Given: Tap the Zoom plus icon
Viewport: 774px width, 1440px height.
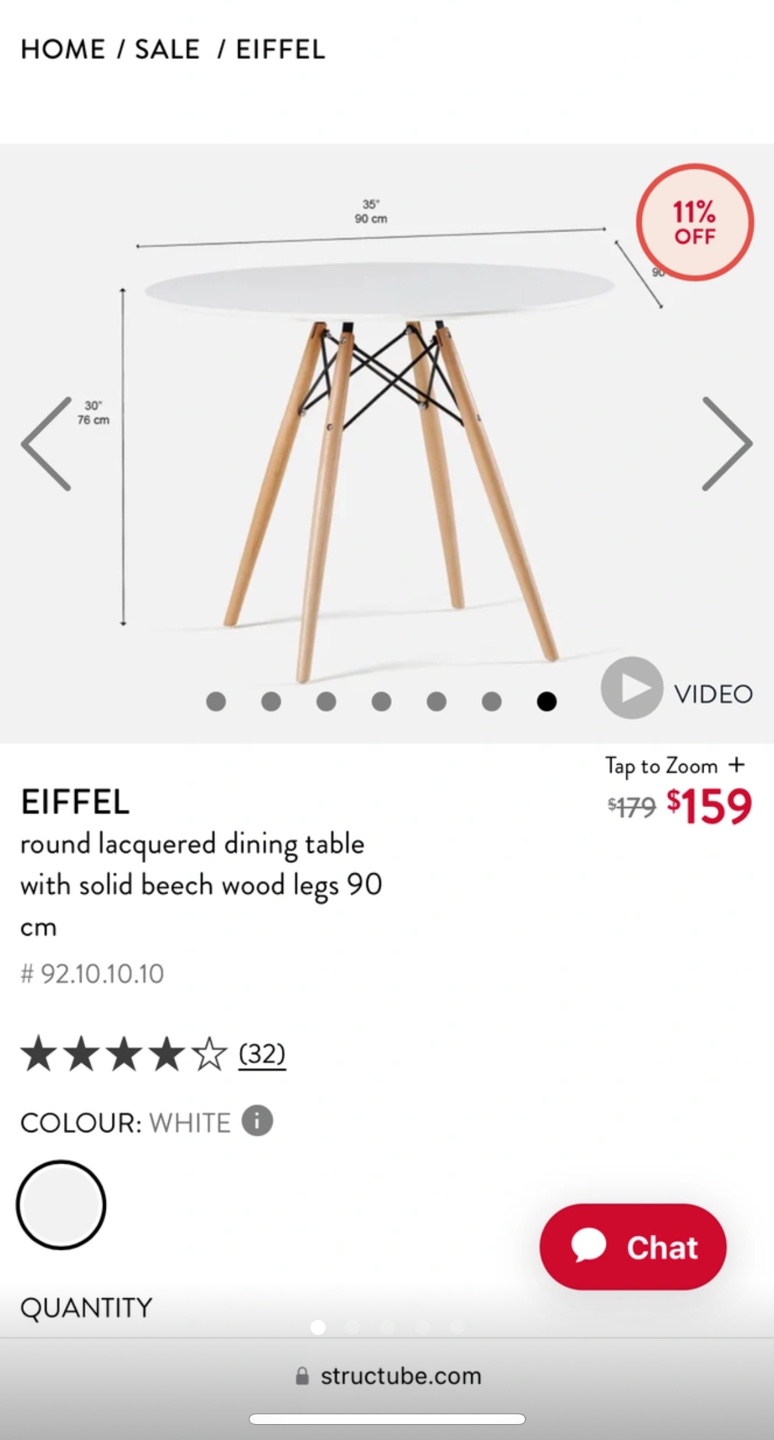Looking at the screenshot, I should tap(736, 765).
